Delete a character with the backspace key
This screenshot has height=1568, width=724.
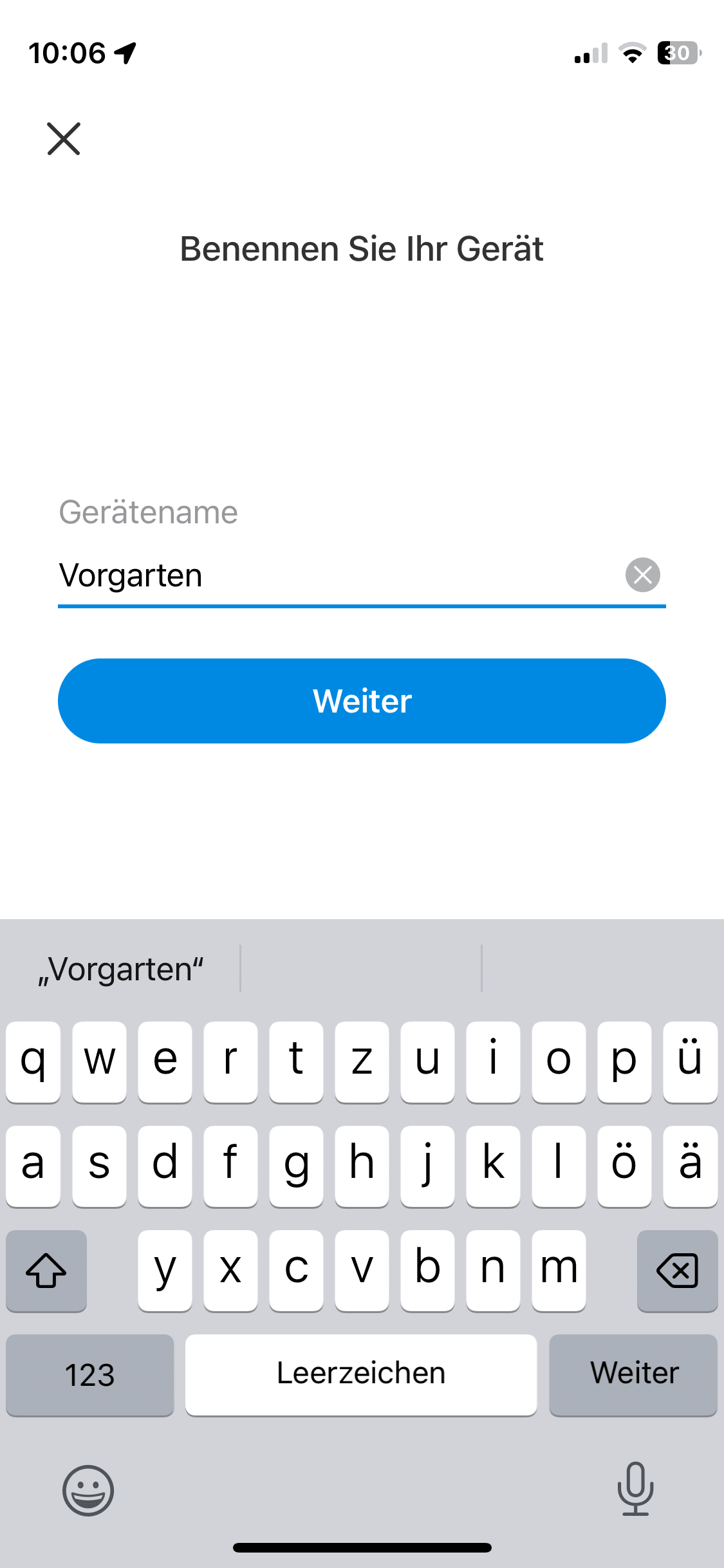(677, 1271)
